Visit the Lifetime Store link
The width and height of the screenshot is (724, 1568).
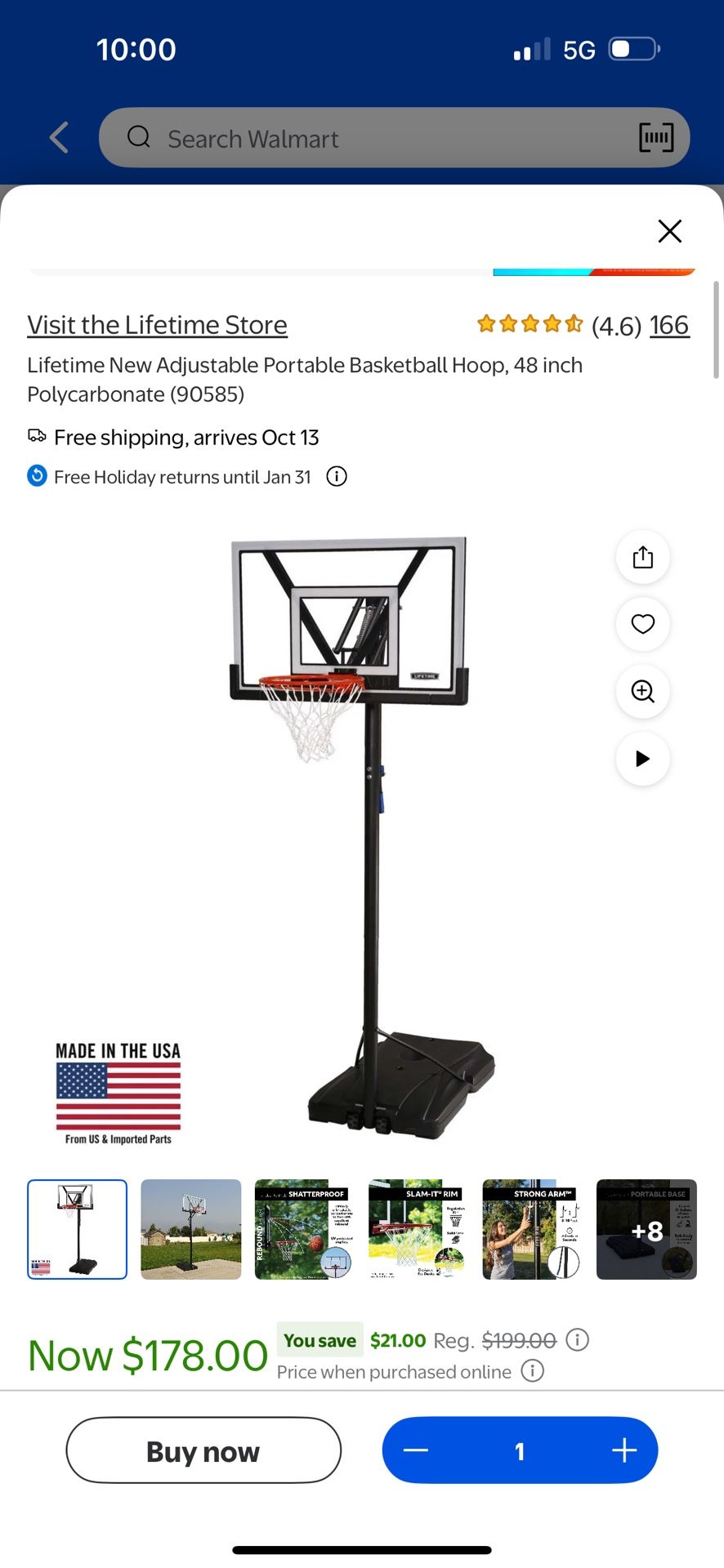157,325
